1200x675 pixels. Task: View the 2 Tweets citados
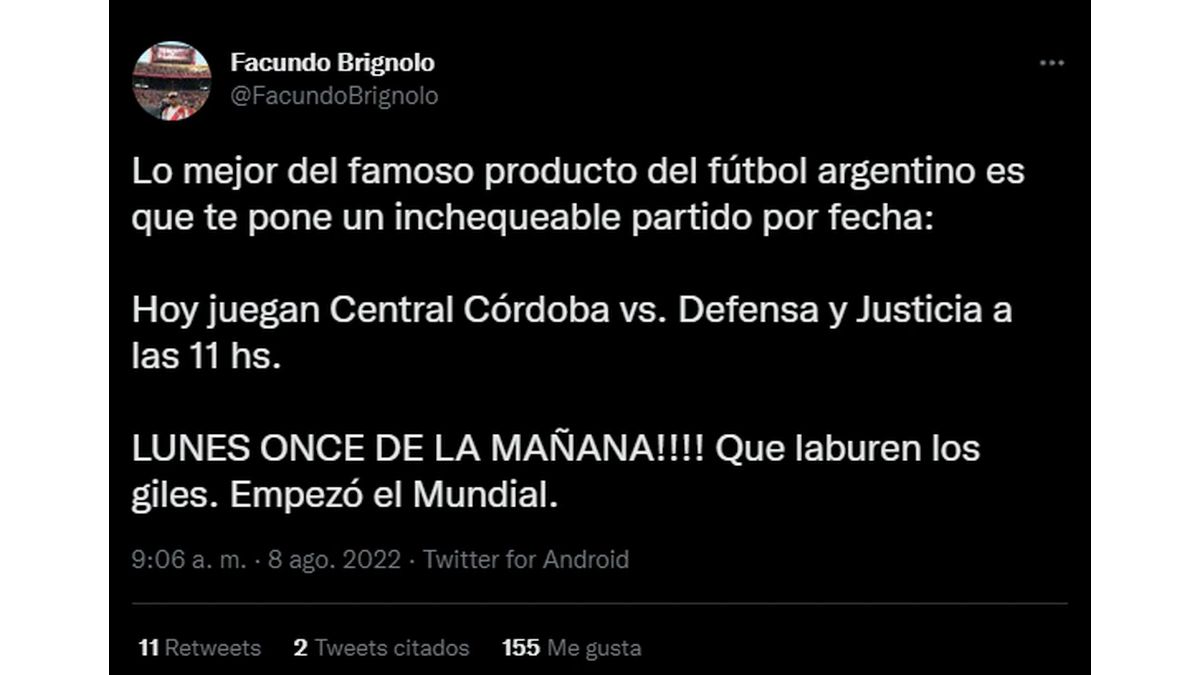click(381, 648)
